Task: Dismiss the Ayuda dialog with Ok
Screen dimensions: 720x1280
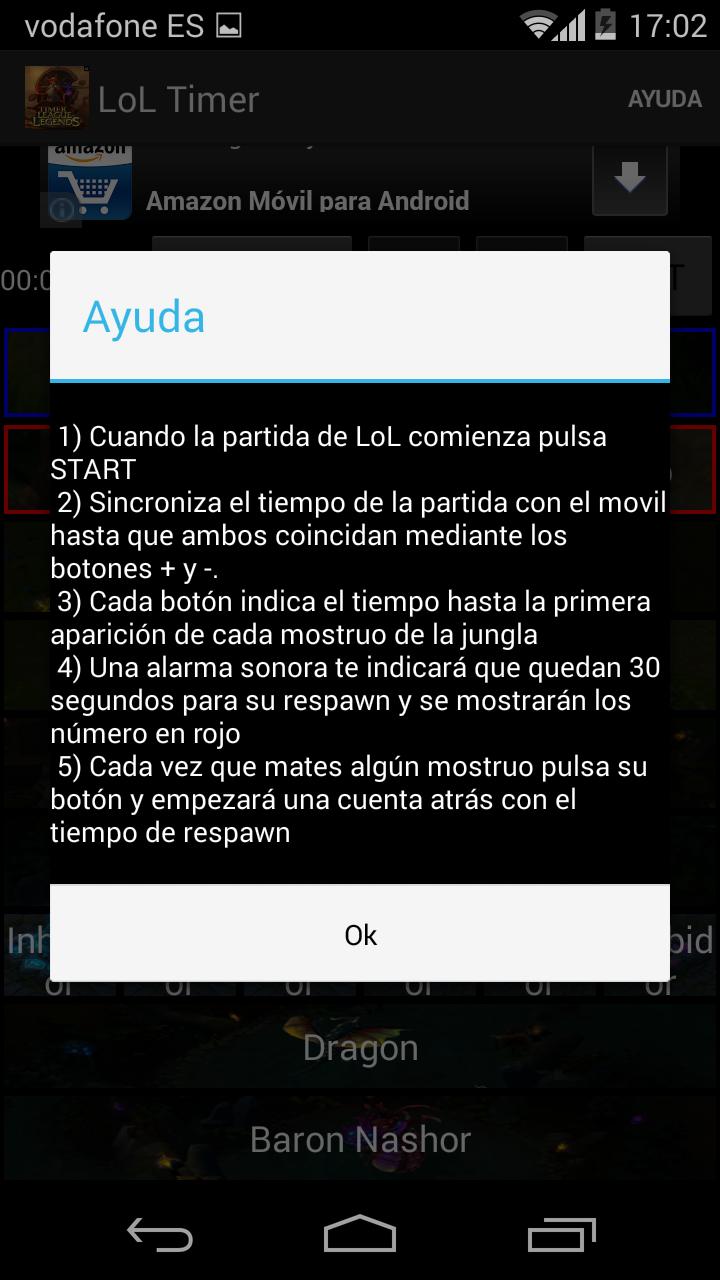Action: click(359, 934)
